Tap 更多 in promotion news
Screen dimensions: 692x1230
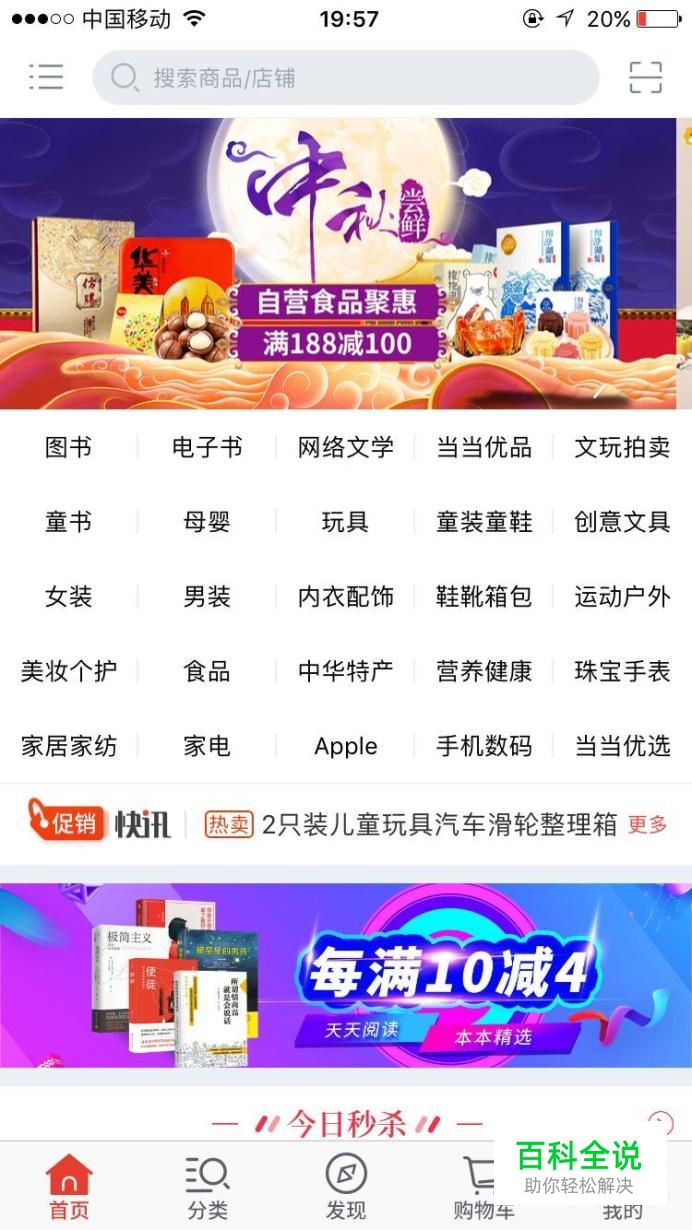[647, 824]
